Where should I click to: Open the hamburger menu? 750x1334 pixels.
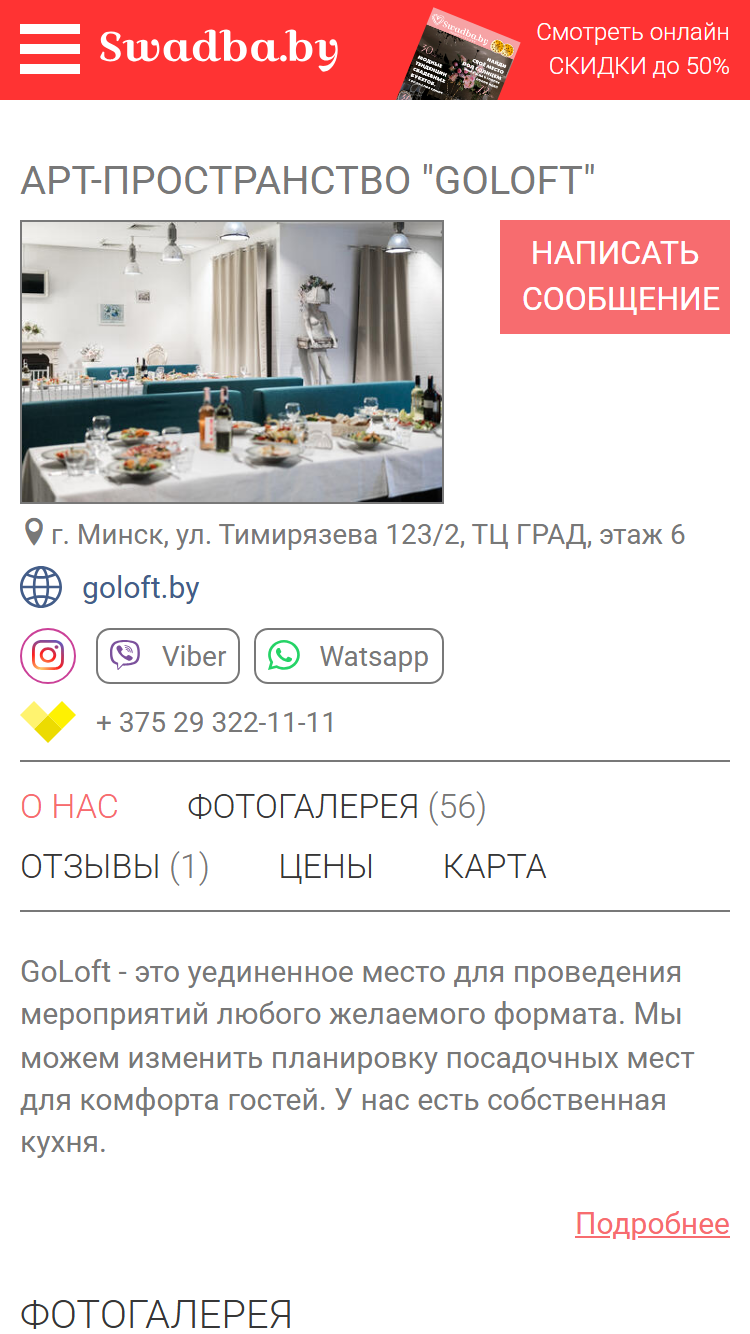50,49
